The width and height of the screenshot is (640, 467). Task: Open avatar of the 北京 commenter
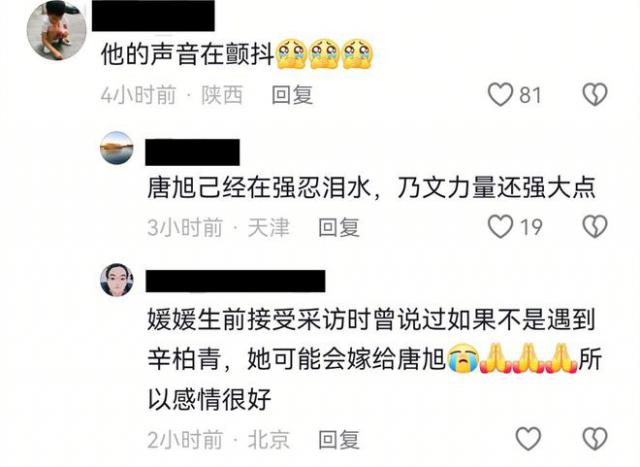(x=117, y=281)
